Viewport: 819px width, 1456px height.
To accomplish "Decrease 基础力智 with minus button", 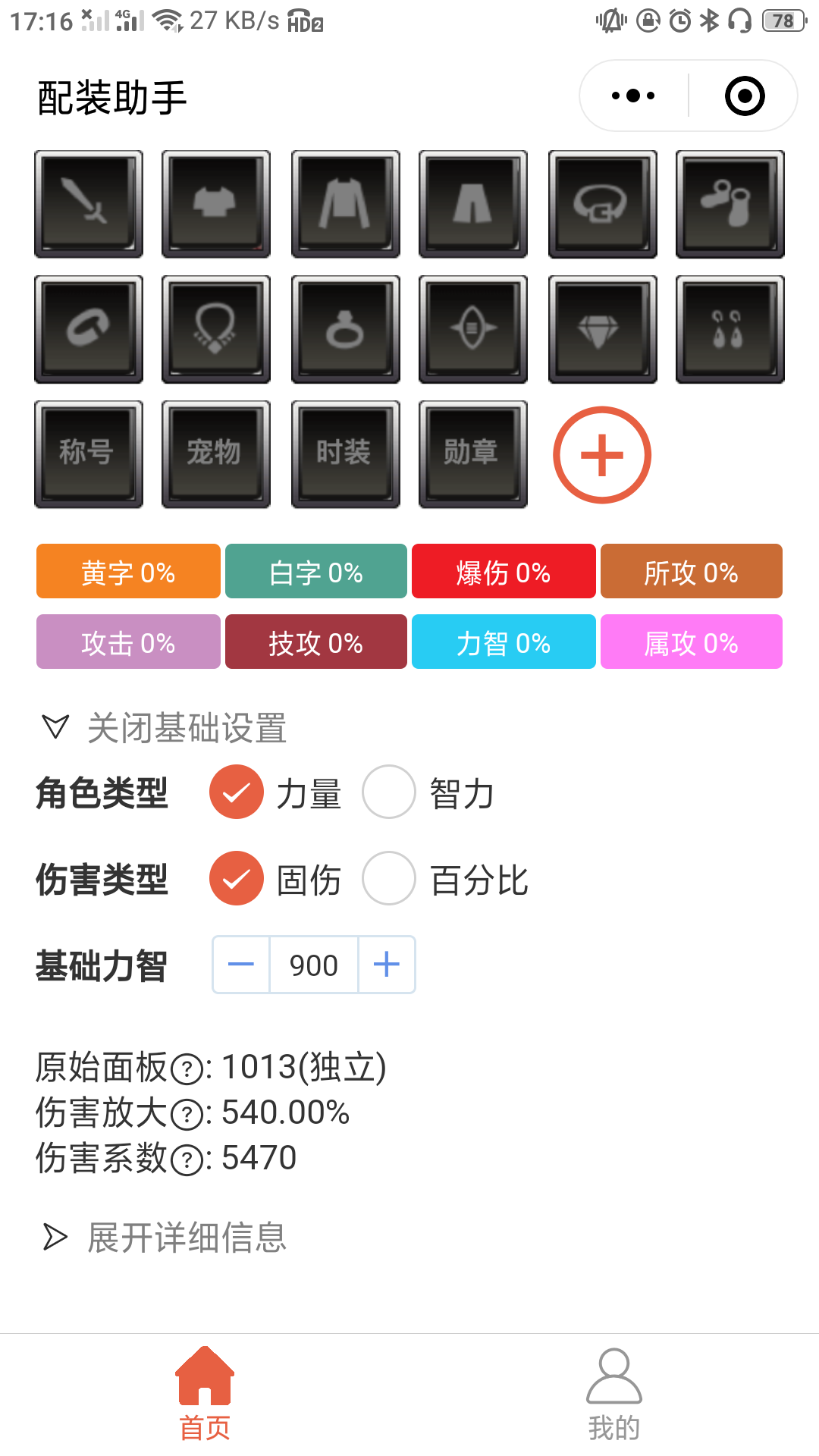I will click(241, 965).
